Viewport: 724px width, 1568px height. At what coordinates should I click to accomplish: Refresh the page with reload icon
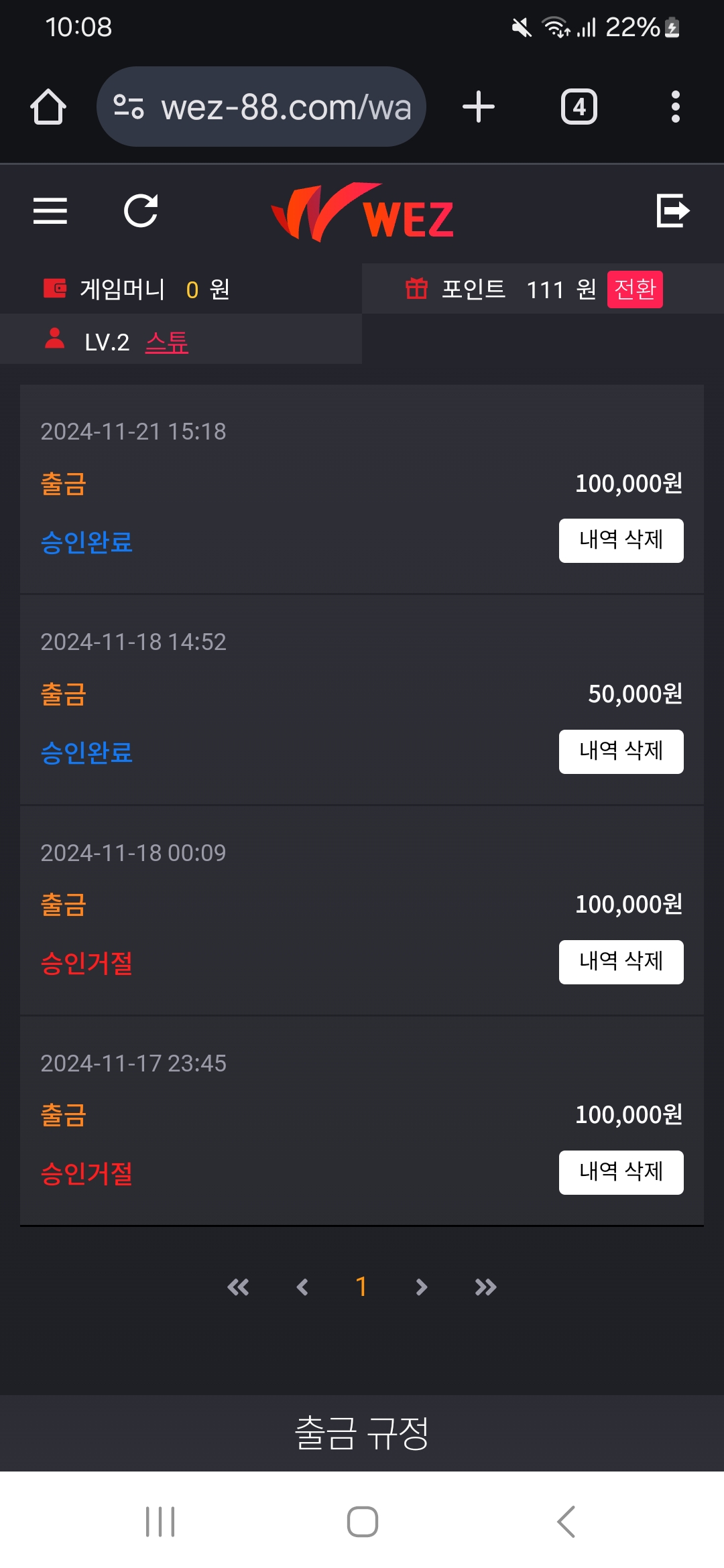(141, 211)
